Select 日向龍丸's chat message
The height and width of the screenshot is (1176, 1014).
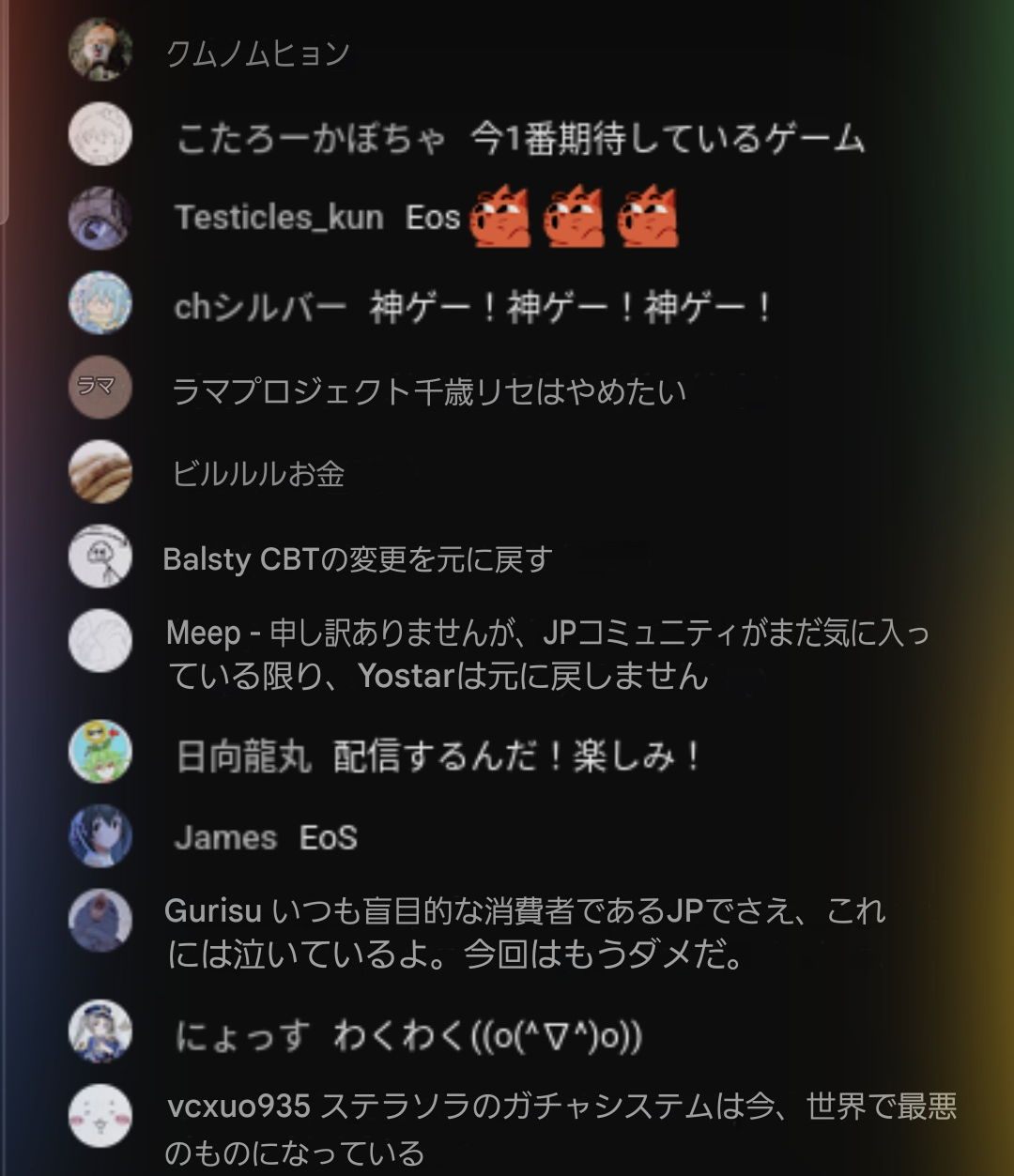tap(438, 756)
